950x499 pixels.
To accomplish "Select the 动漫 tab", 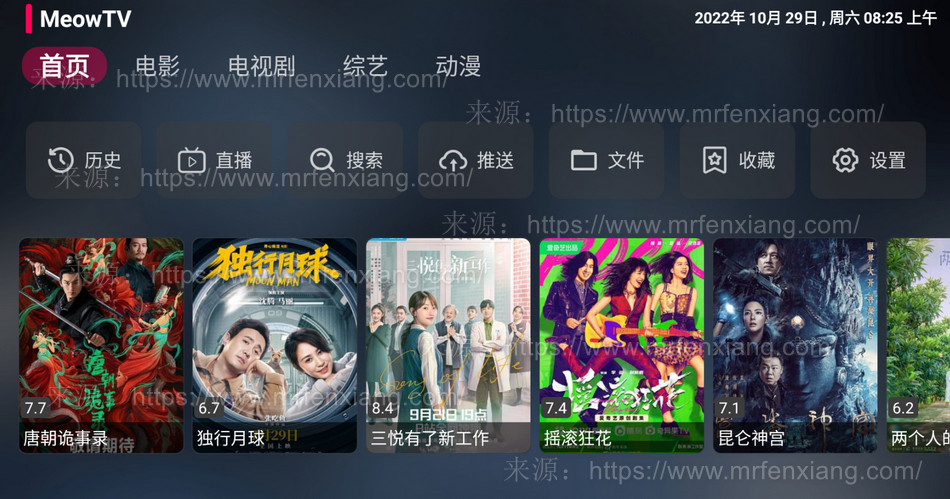I will 458,67.
